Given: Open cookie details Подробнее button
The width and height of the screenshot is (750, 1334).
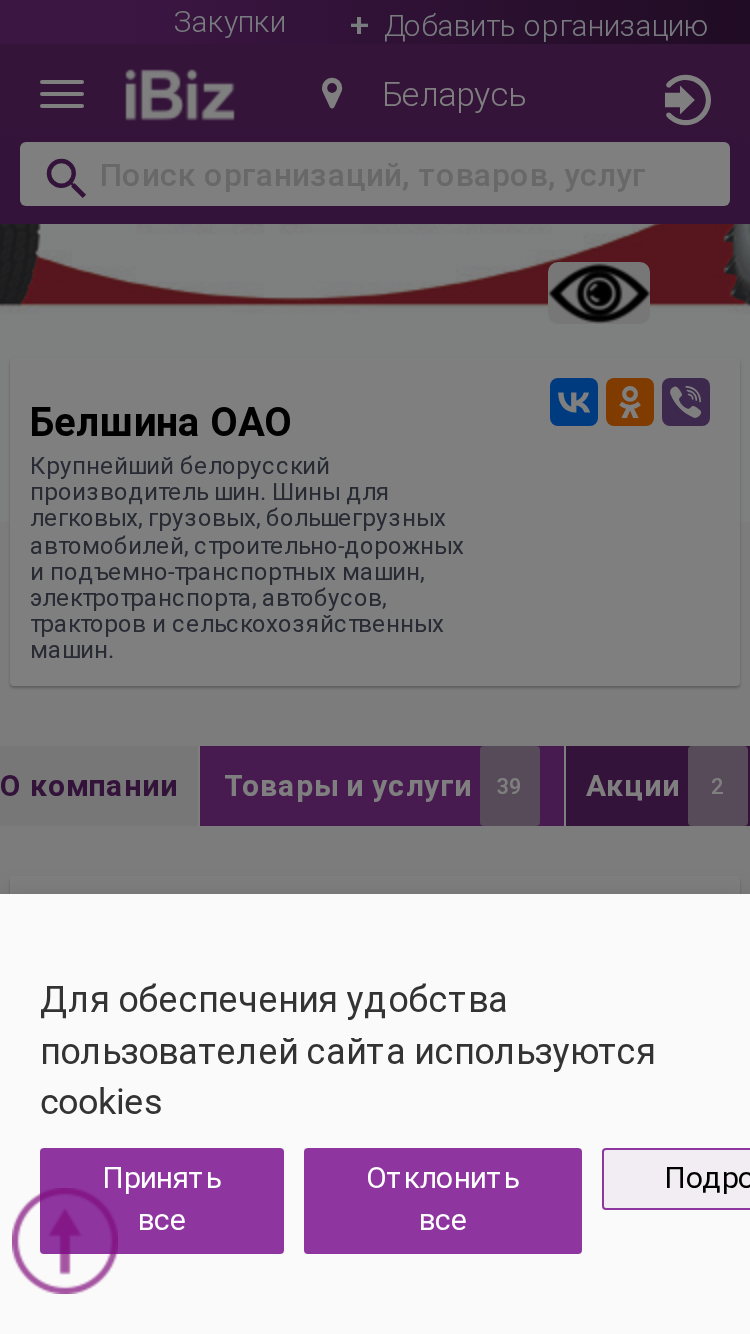Looking at the screenshot, I should coord(677,1179).
